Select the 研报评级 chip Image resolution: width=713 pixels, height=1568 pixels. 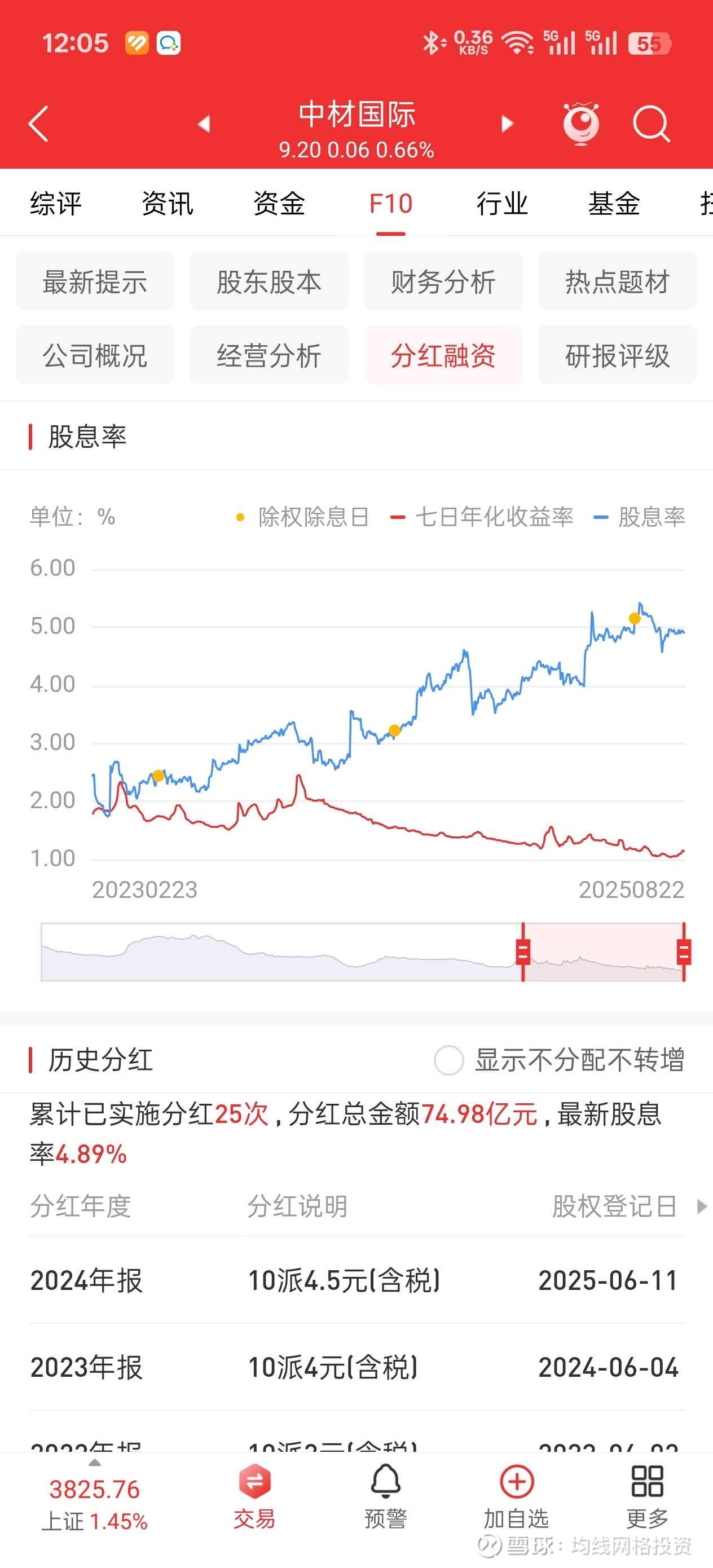point(618,355)
